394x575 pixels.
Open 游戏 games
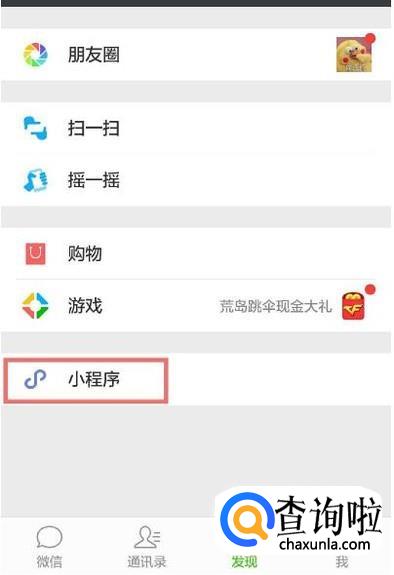tap(196, 306)
